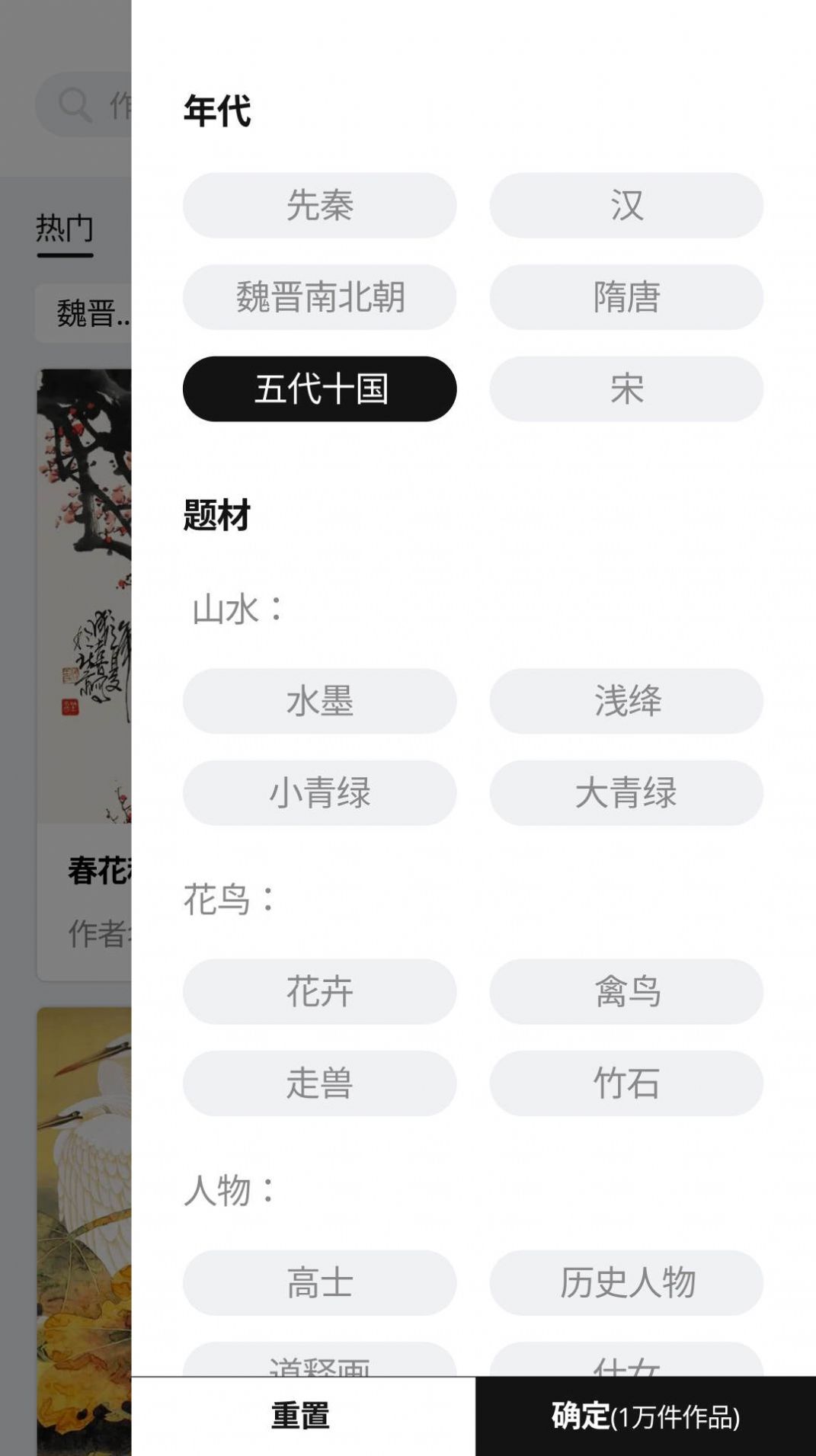This screenshot has width=816, height=1456.
Task: Select the 小青绿 filter option
Action: (319, 792)
